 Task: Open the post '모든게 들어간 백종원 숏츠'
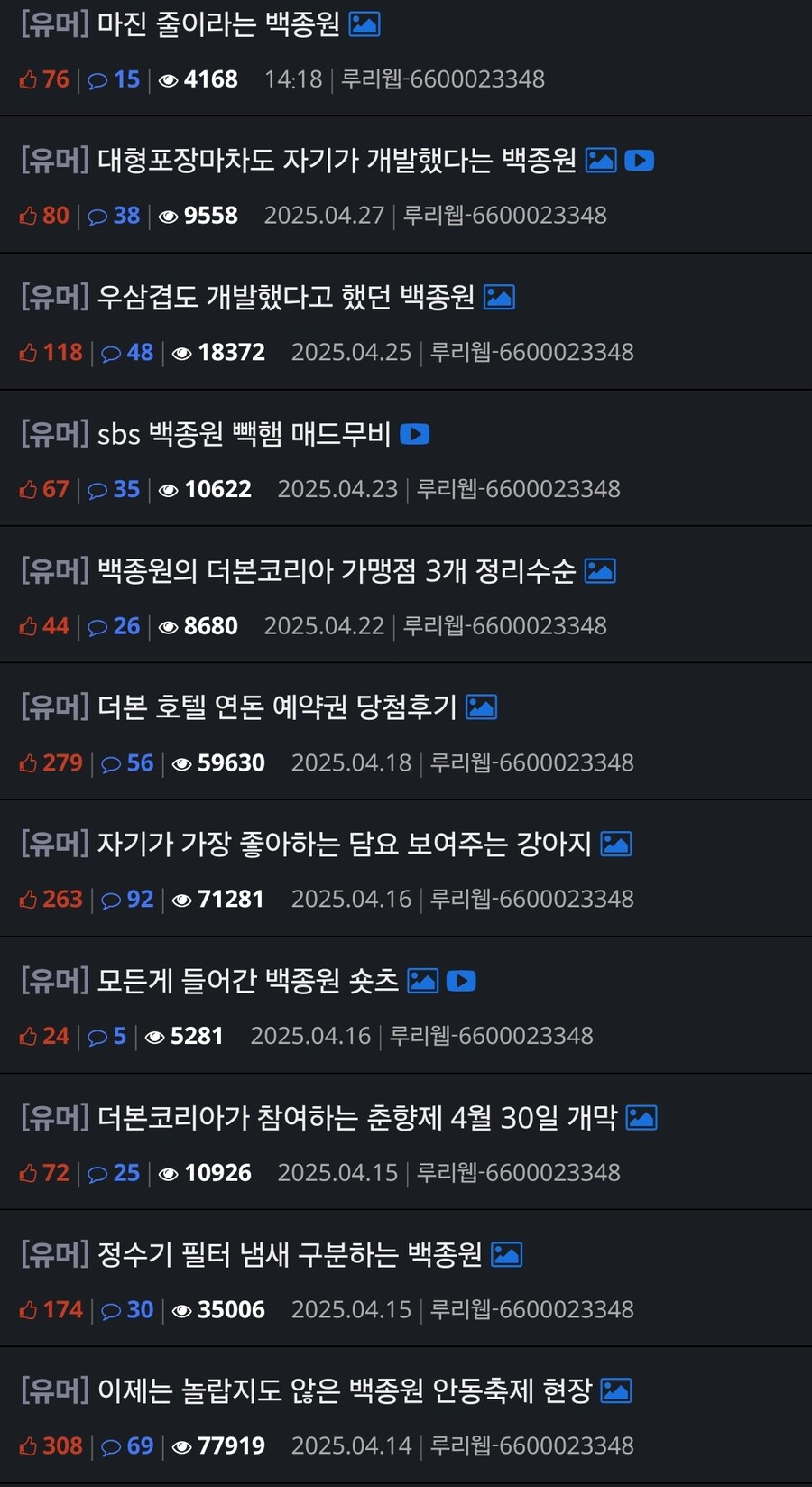tap(247, 981)
